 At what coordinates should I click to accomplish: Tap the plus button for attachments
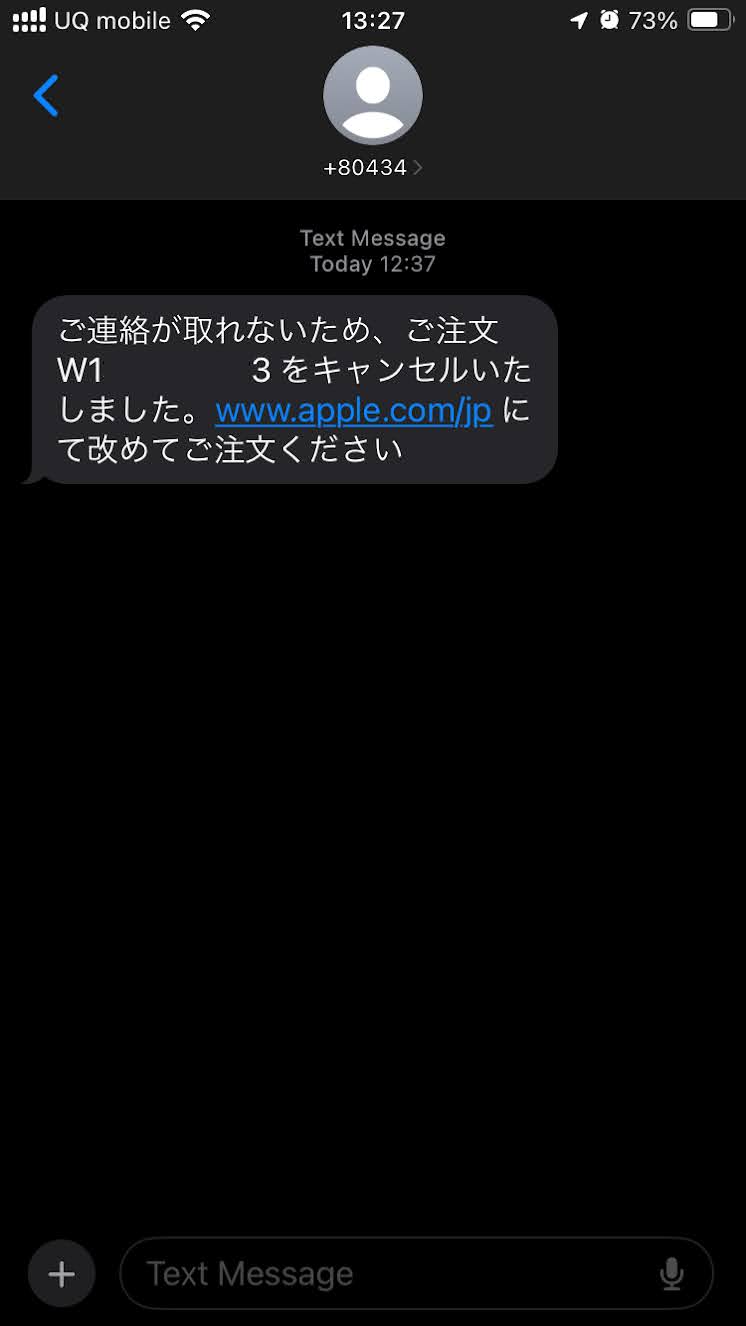(62, 1274)
